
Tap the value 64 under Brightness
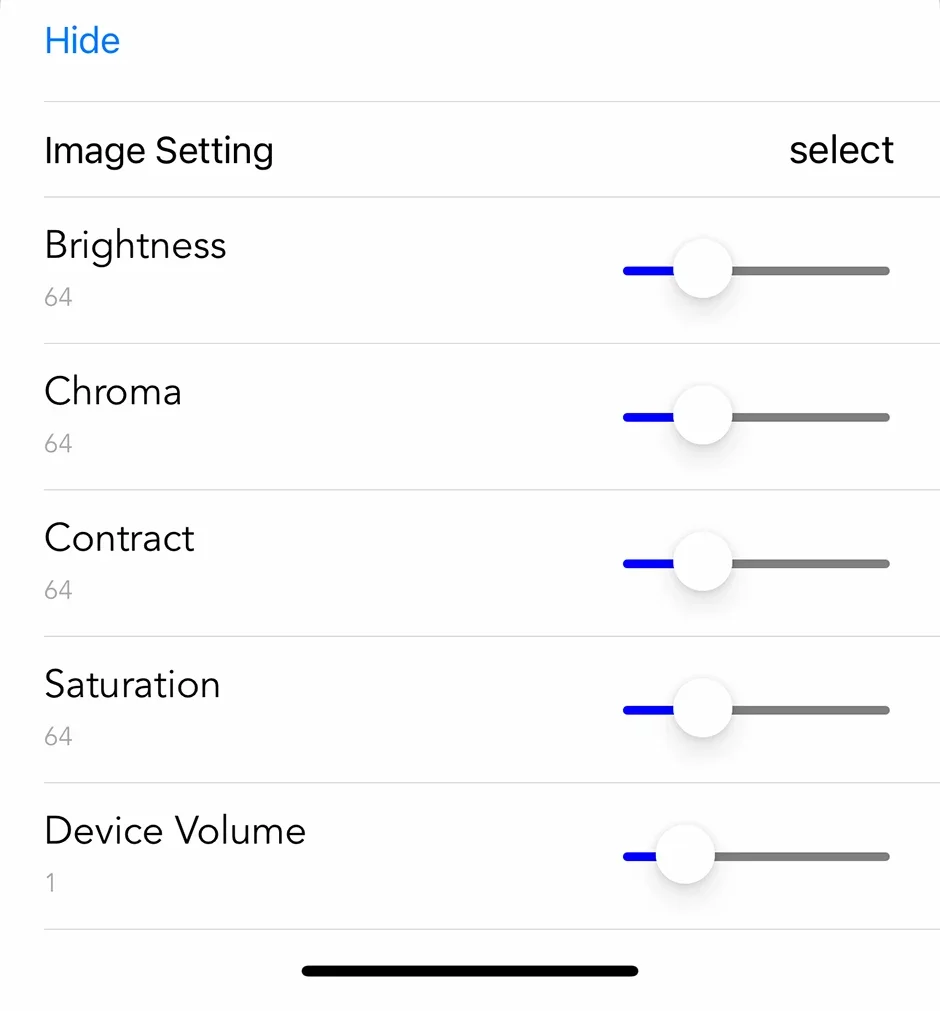click(57, 296)
